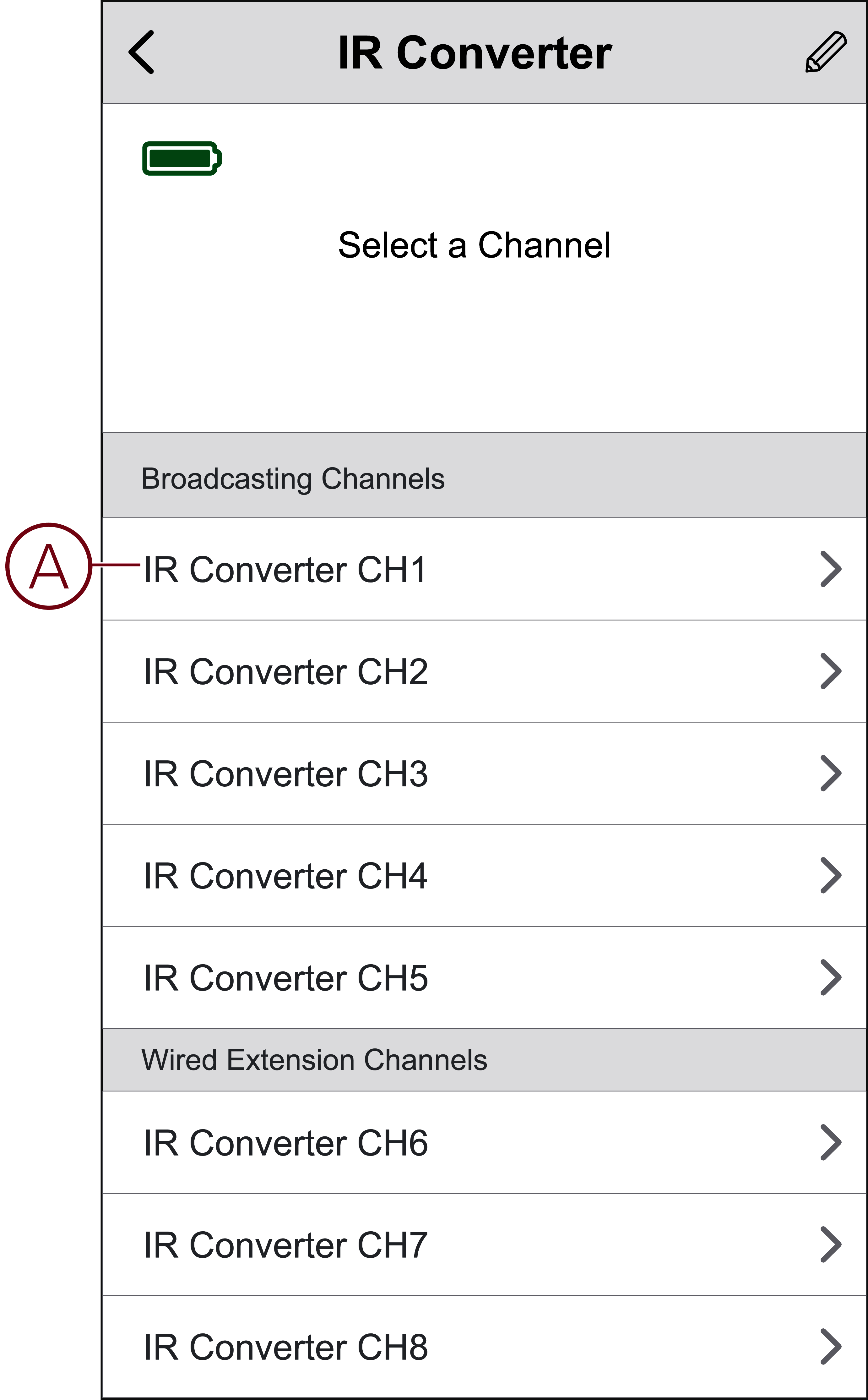Open the IR Converter CH5 row
Viewport: 868px width, 1400px height.
coord(484,977)
